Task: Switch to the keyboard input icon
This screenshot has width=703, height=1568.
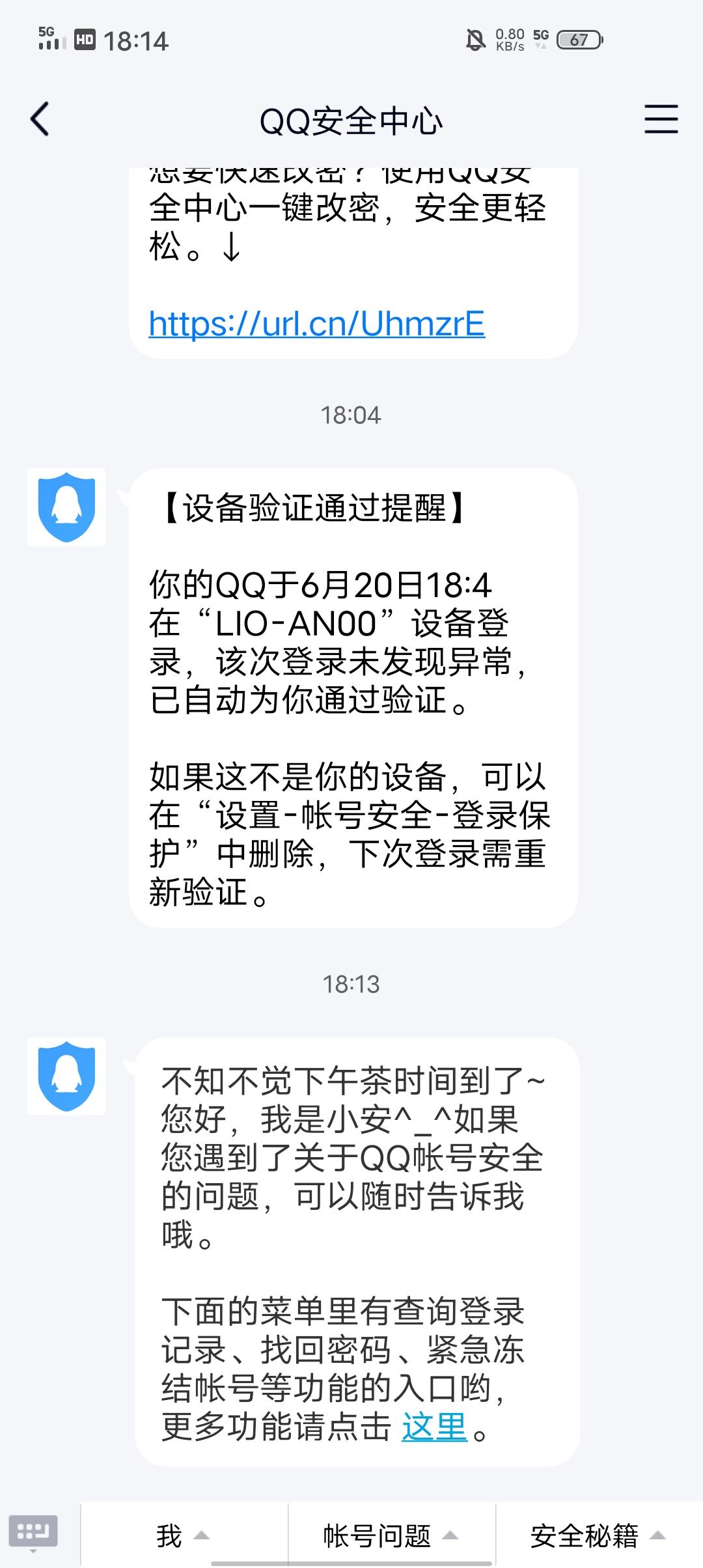Action: tap(33, 1533)
